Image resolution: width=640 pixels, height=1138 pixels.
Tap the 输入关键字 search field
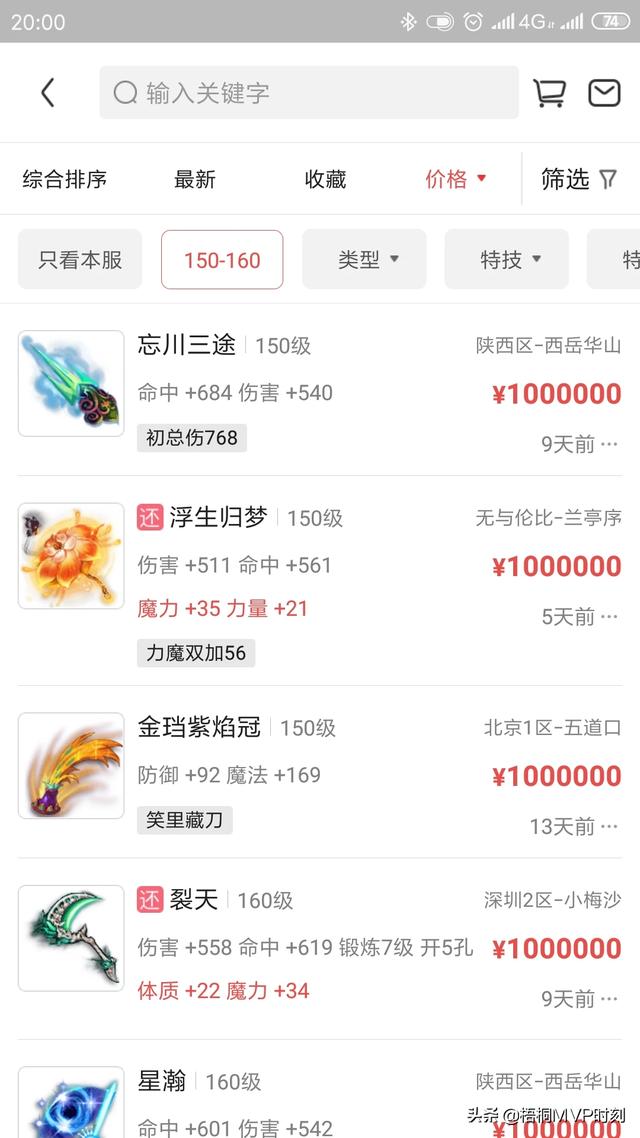(x=308, y=93)
